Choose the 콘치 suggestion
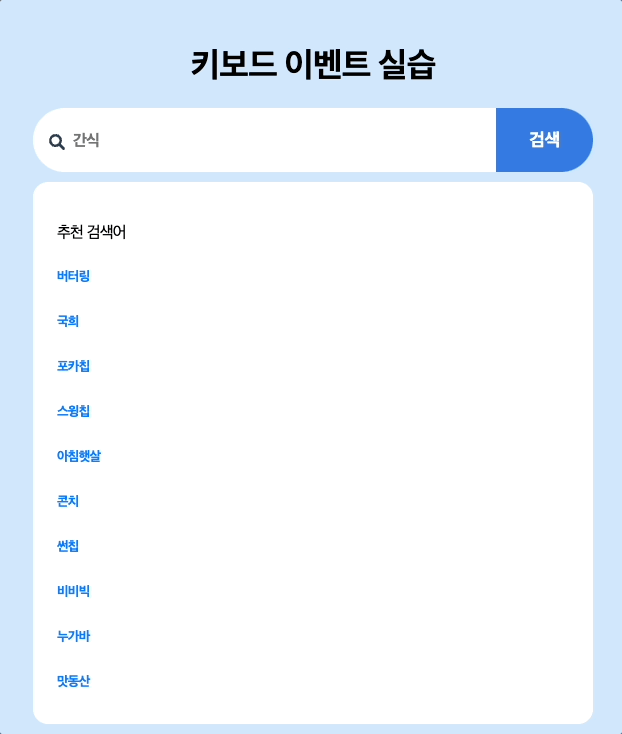The image size is (622, 734). coord(68,501)
